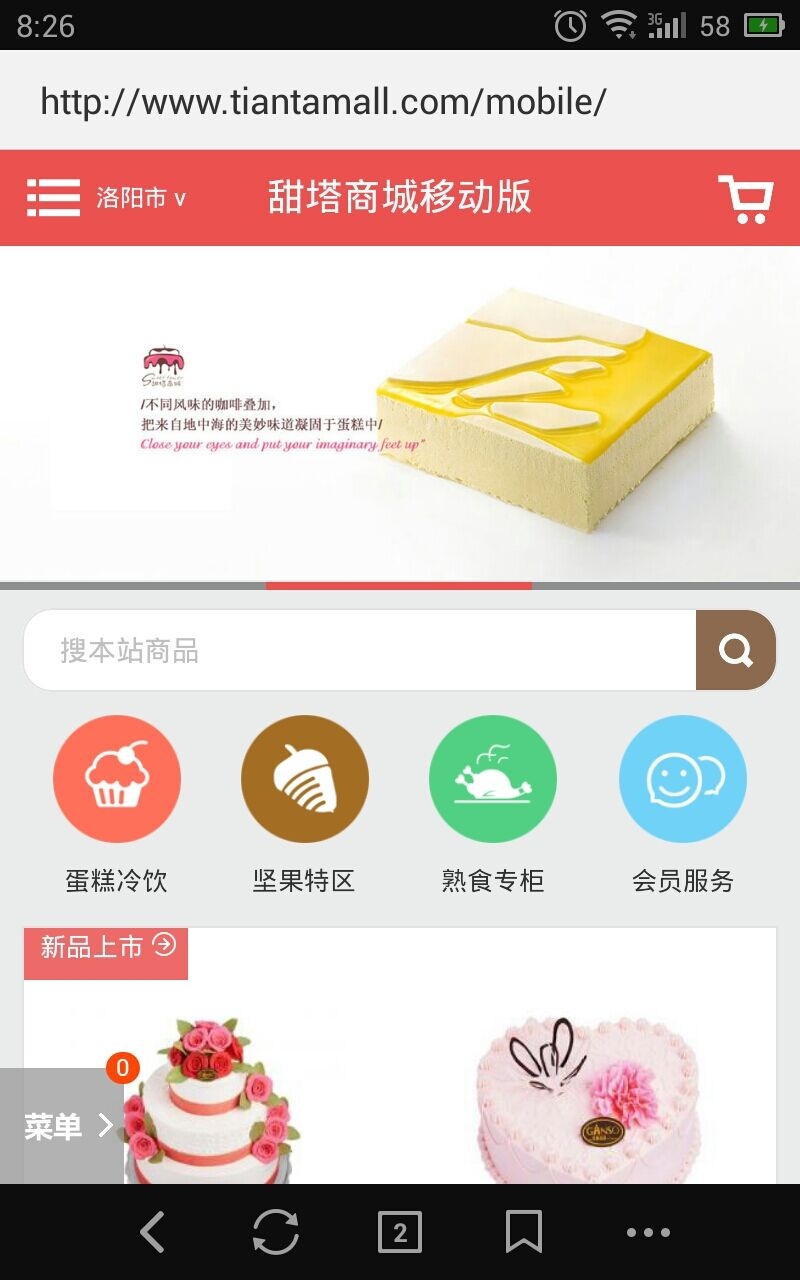Image resolution: width=800 pixels, height=1280 pixels.
Task: Open the shopping cart
Action: pos(746,199)
